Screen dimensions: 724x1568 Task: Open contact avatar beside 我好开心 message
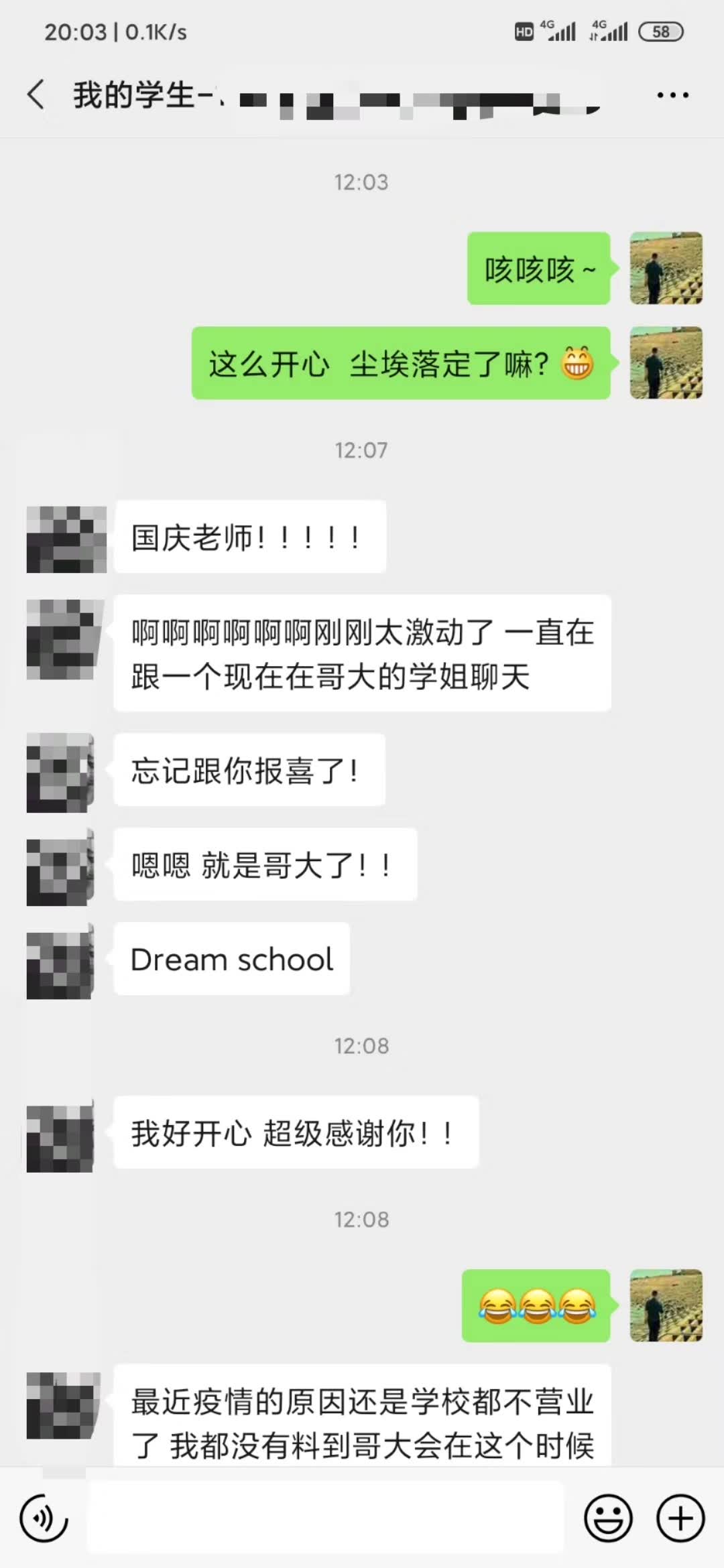[x=60, y=1136]
